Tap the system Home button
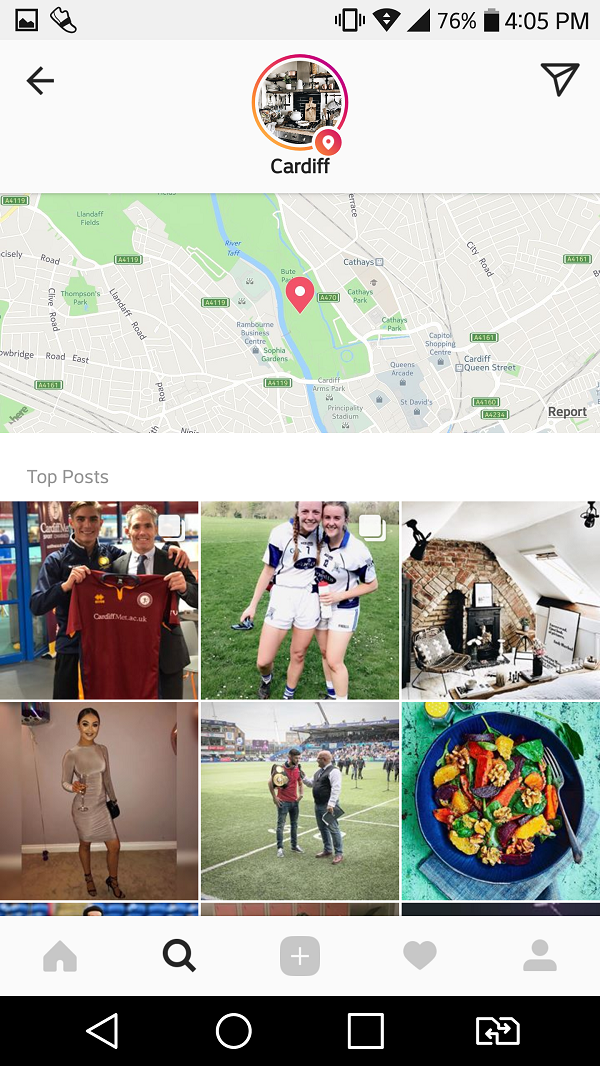This screenshot has height=1066, width=600. pos(234,1030)
